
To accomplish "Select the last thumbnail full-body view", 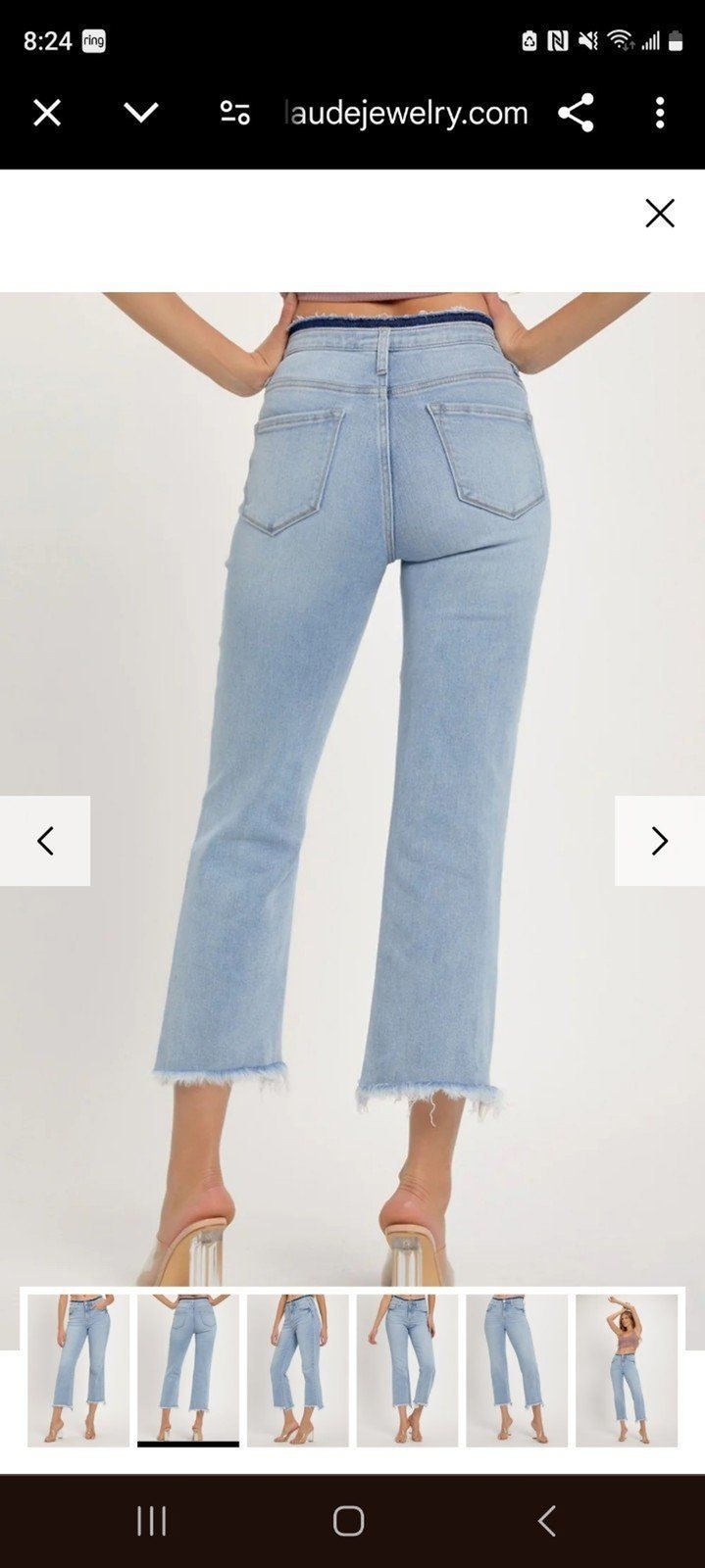I will pos(627,1369).
